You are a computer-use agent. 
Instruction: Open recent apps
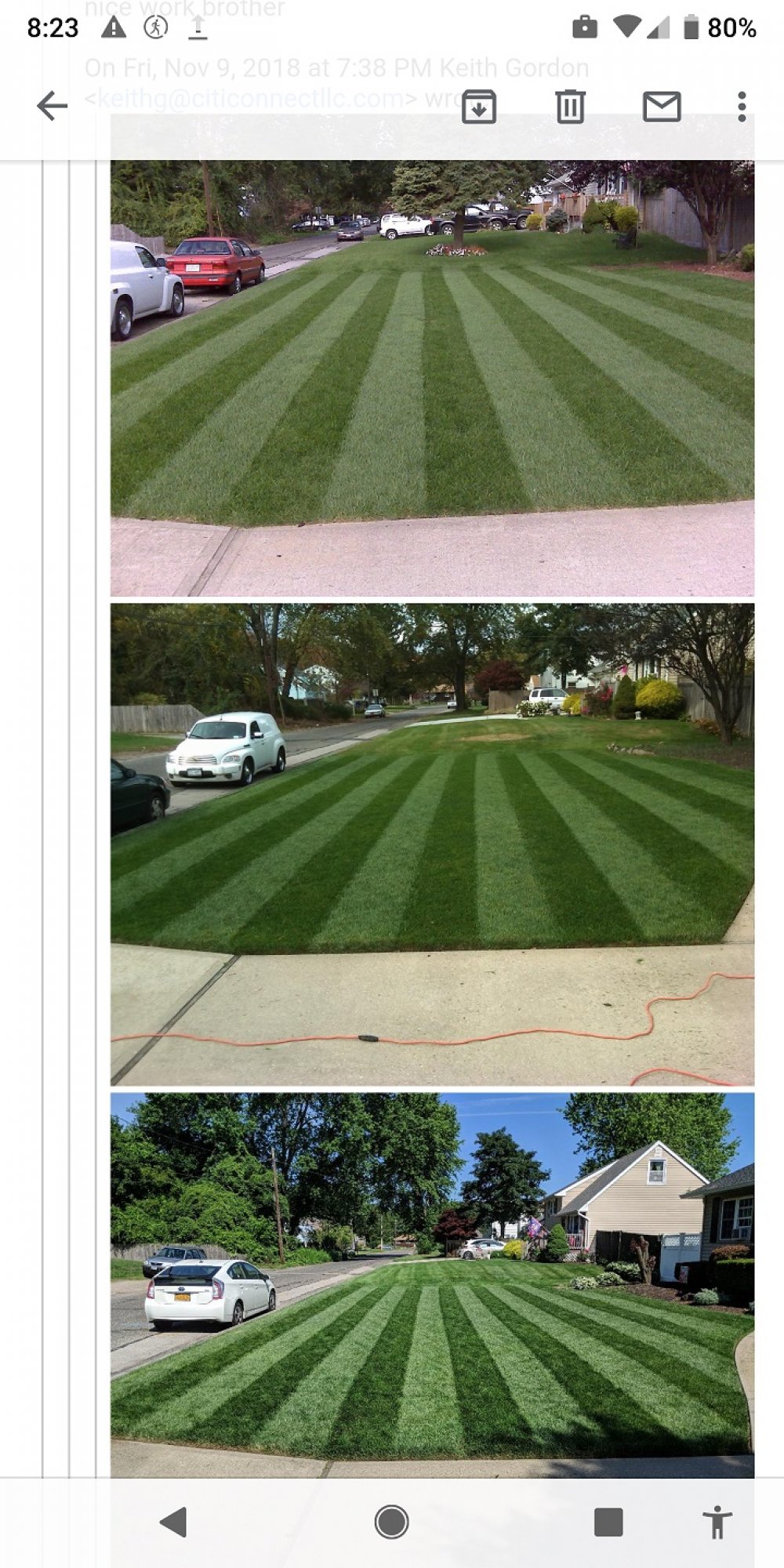(x=608, y=1522)
